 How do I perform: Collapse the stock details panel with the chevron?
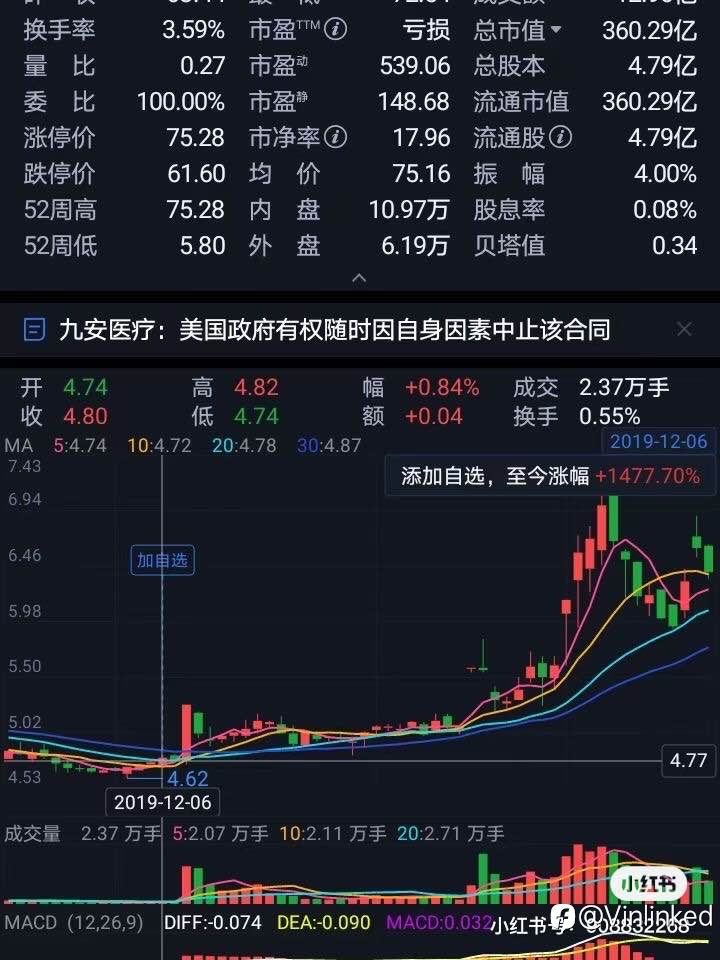359,278
